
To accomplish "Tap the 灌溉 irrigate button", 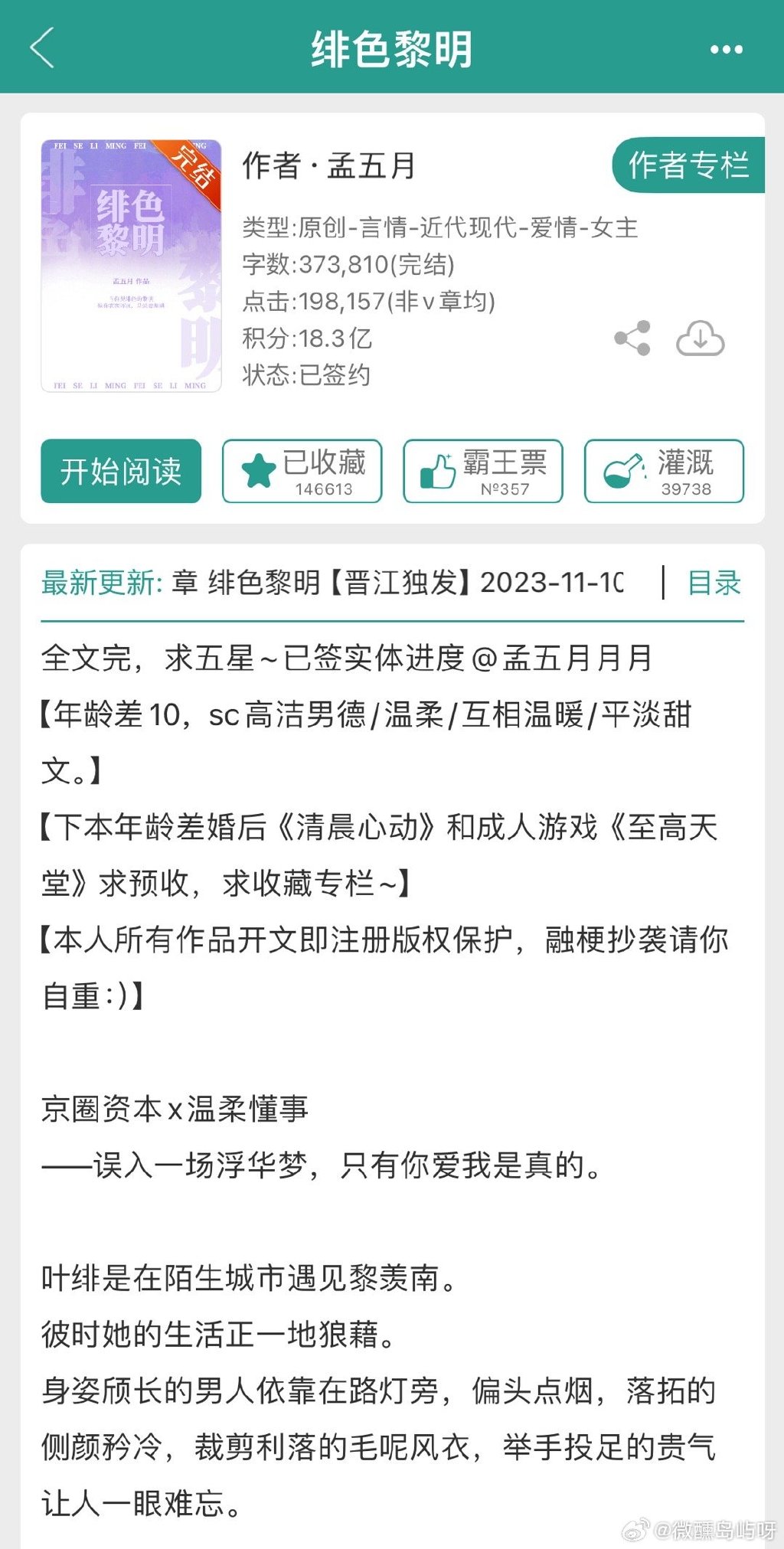I will [x=664, y=471].
